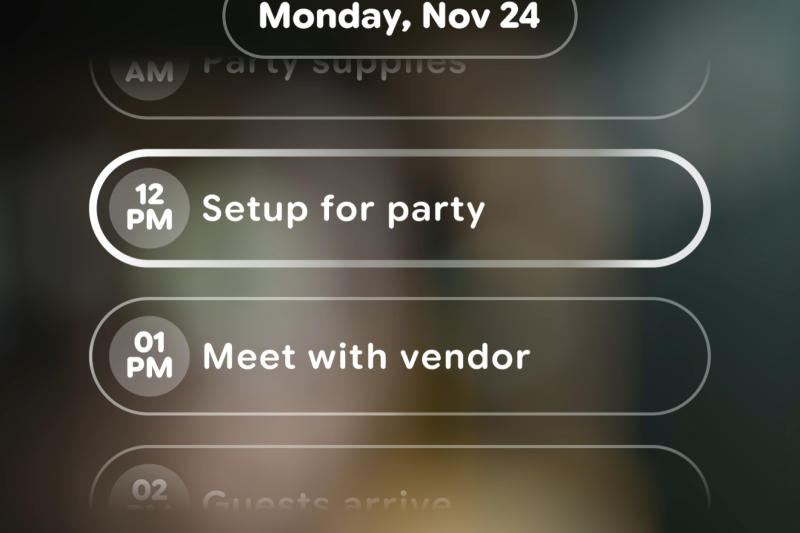This screenshot has height=533, width=800.
Task: Tap the Monday, Nov 24 date pill
Action: point(399,20)
